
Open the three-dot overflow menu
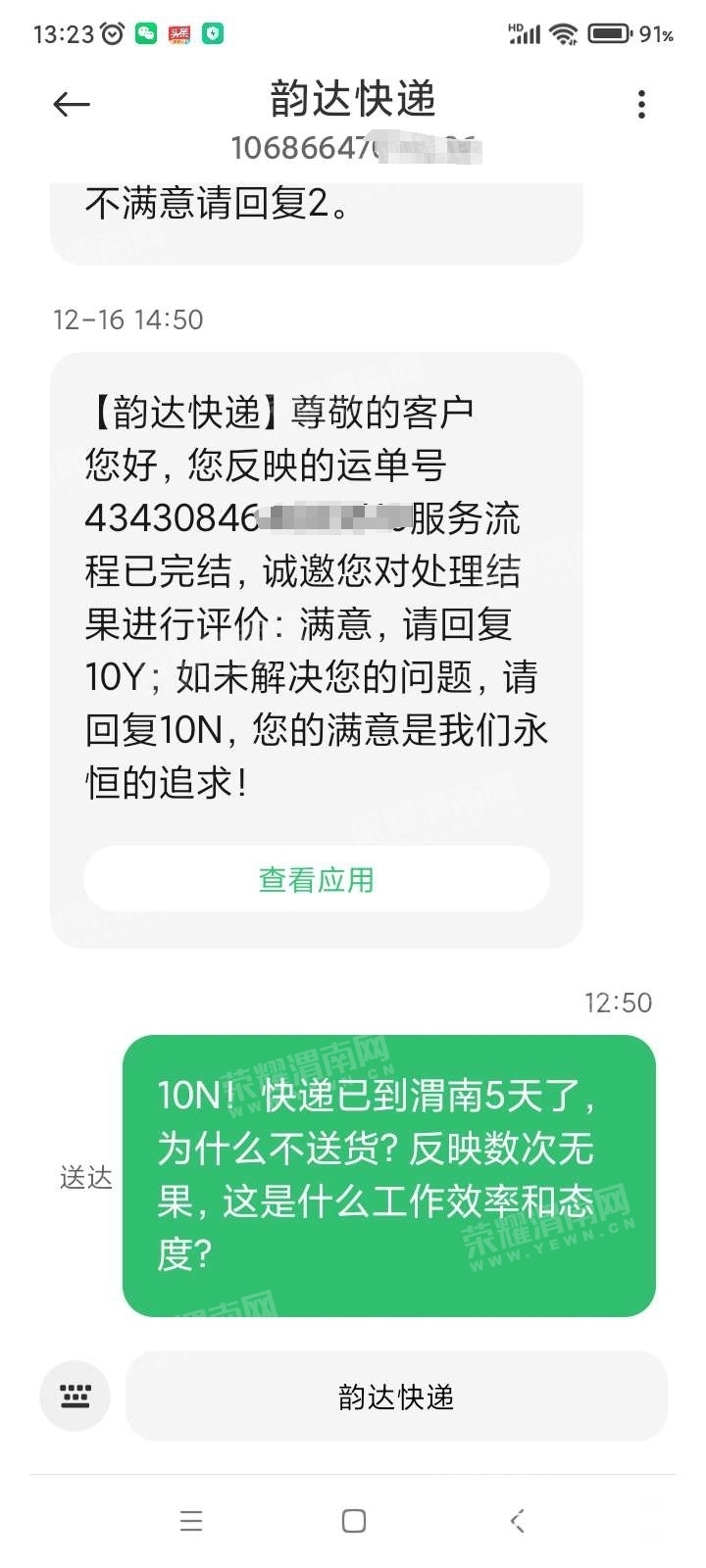(641, 104)
